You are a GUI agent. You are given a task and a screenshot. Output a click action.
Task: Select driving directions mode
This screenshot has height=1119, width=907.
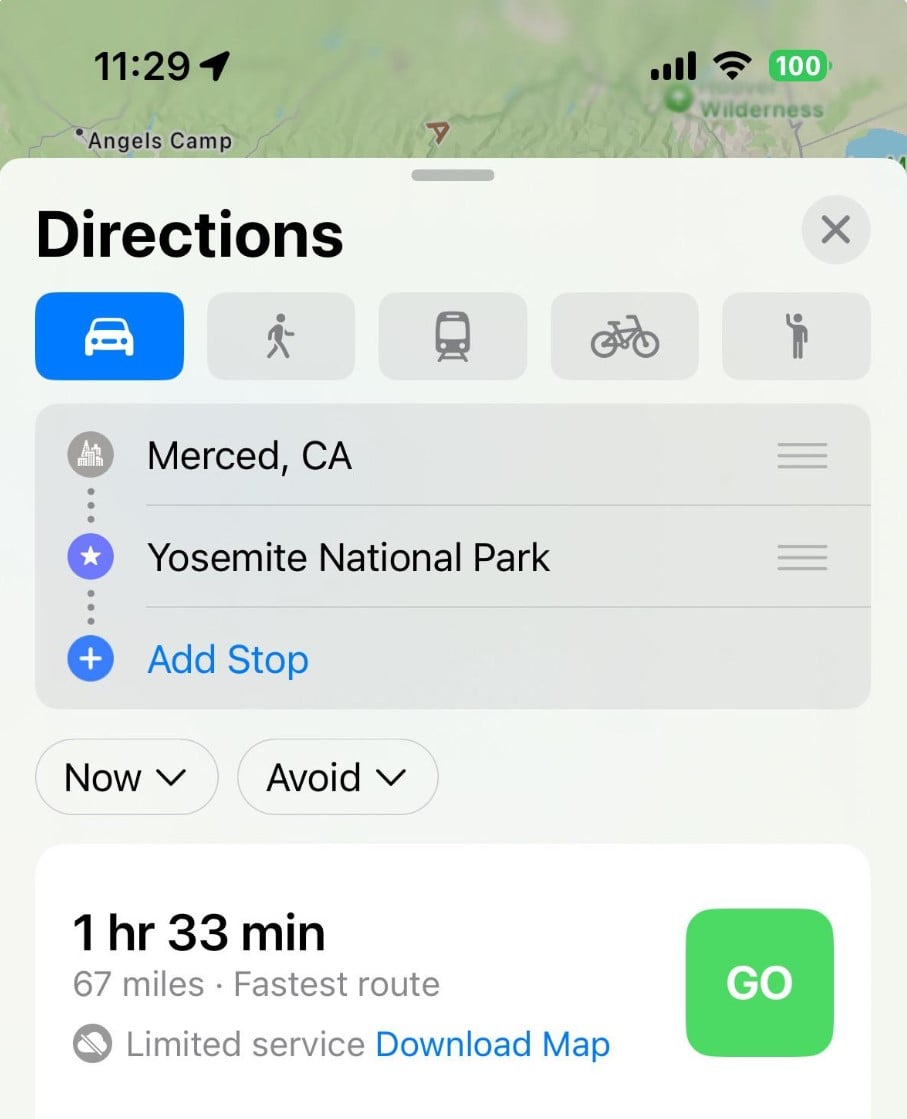pos(109,336)
